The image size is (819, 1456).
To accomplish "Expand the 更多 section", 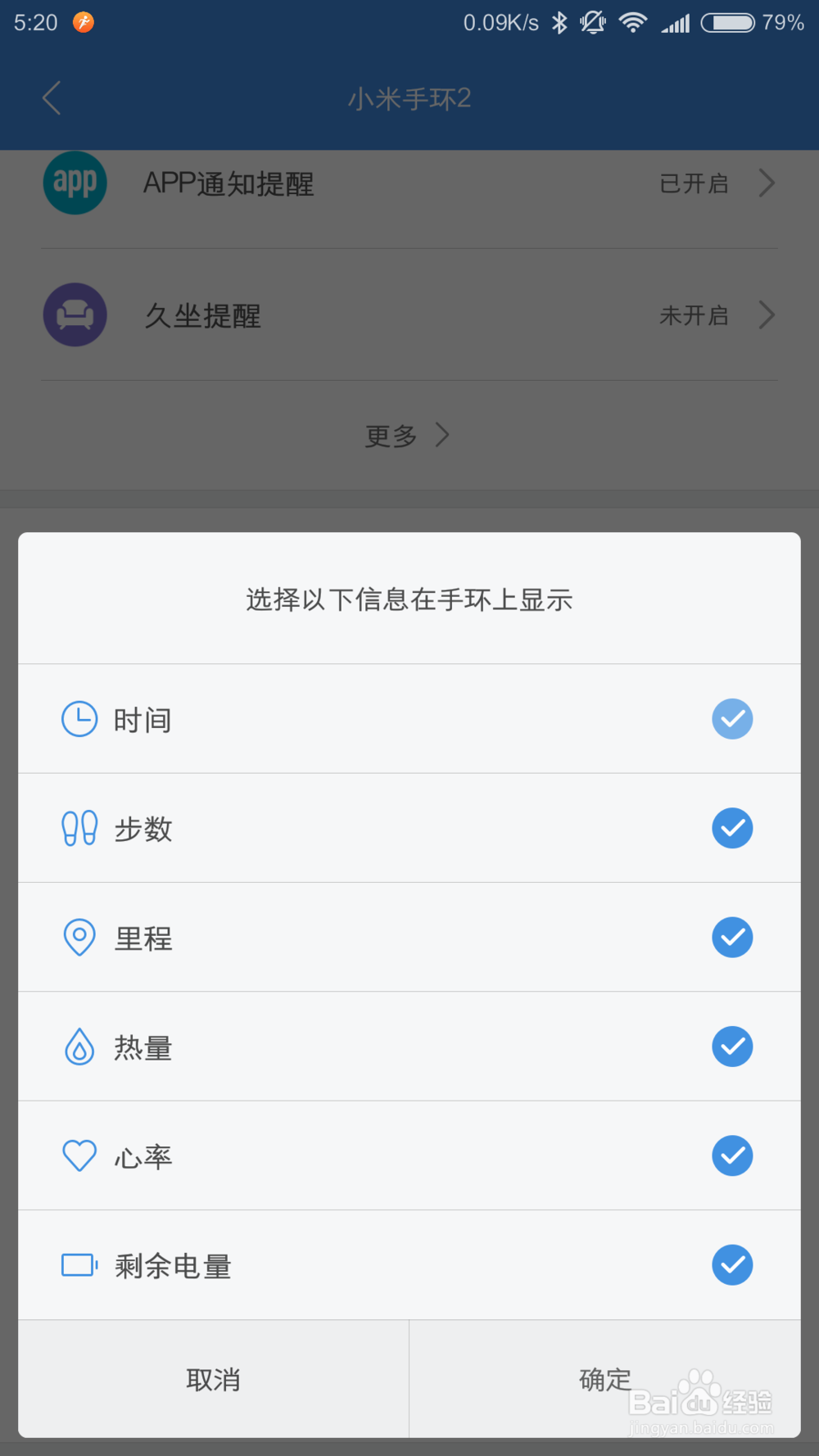I will [x=408, y=435].
